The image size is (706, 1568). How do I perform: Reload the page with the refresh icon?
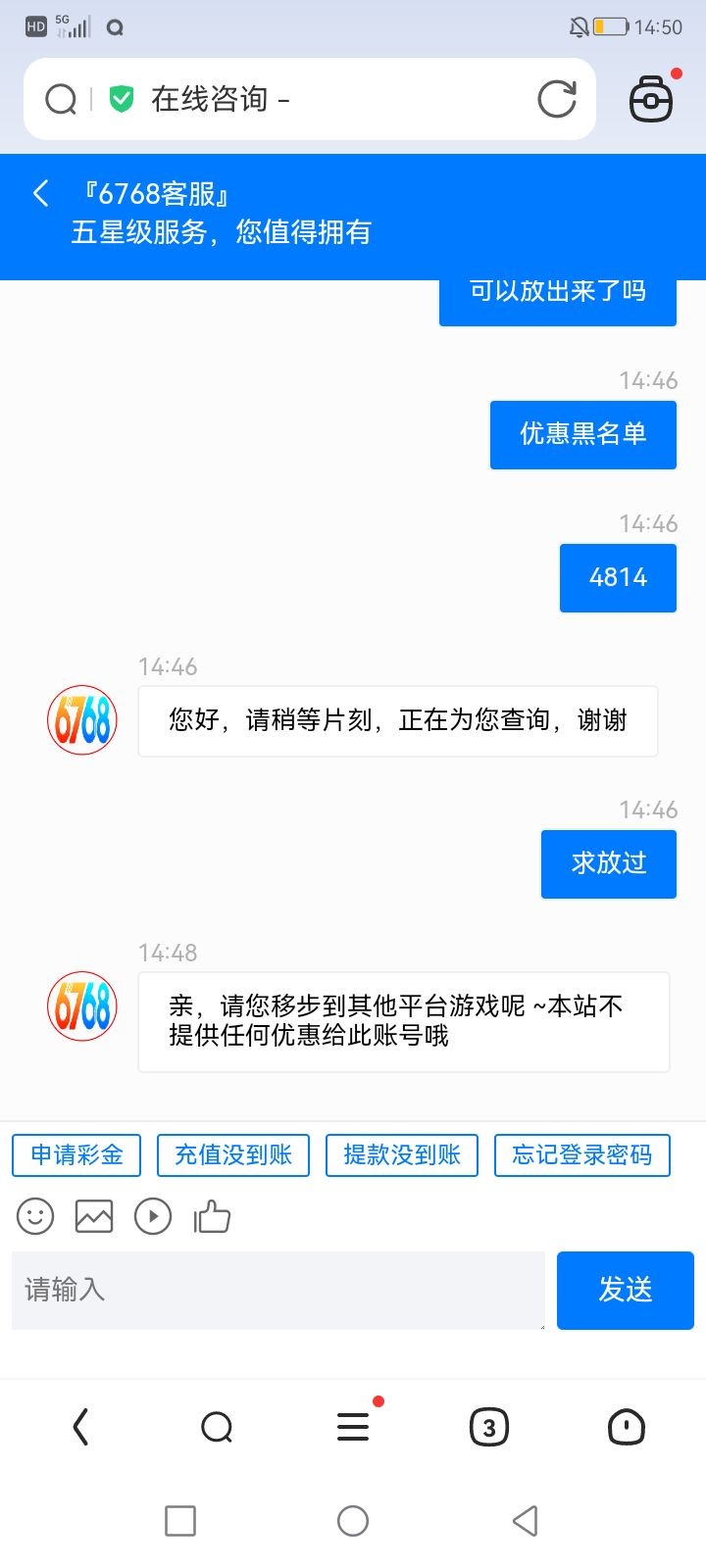557,99
